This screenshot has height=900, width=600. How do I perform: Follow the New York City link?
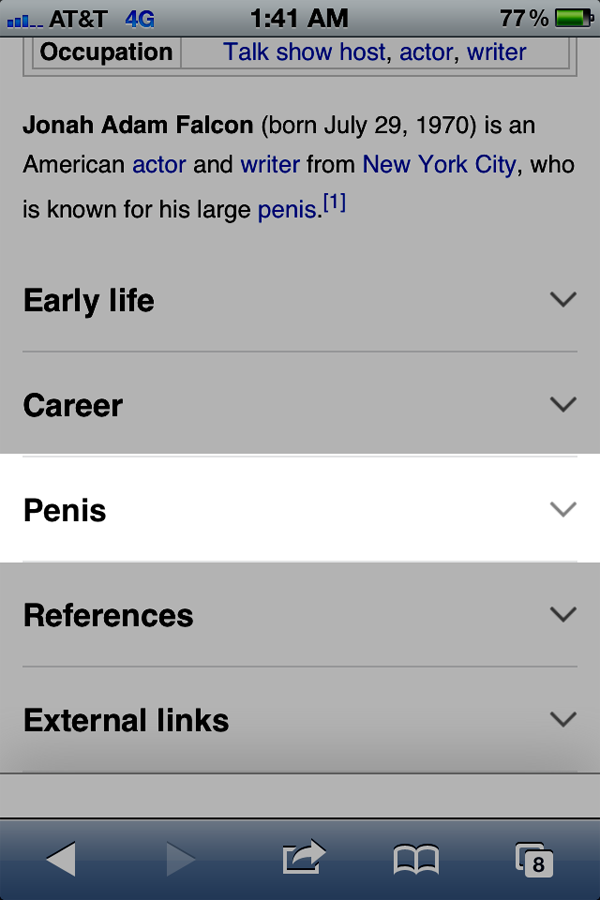[439, 163]
